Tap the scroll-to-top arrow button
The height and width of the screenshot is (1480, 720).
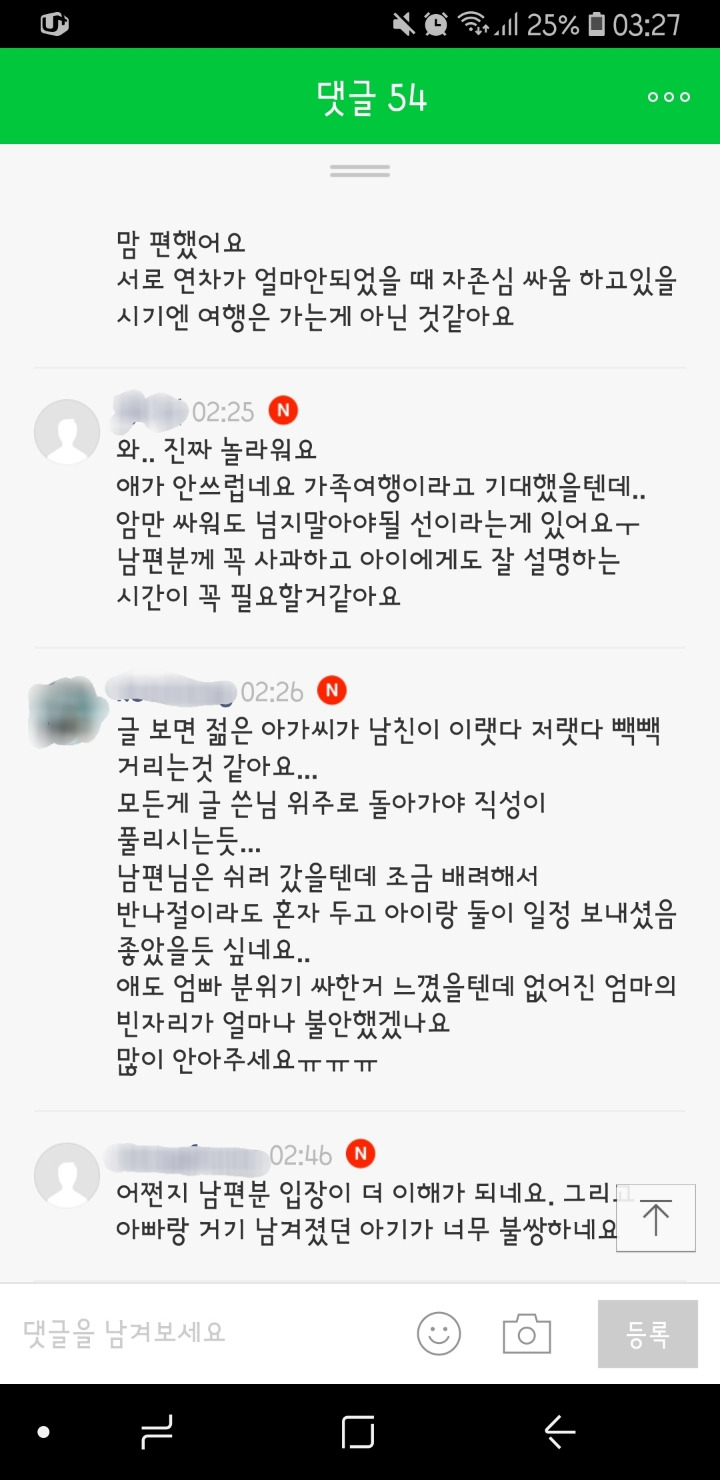click(656, 1219)
